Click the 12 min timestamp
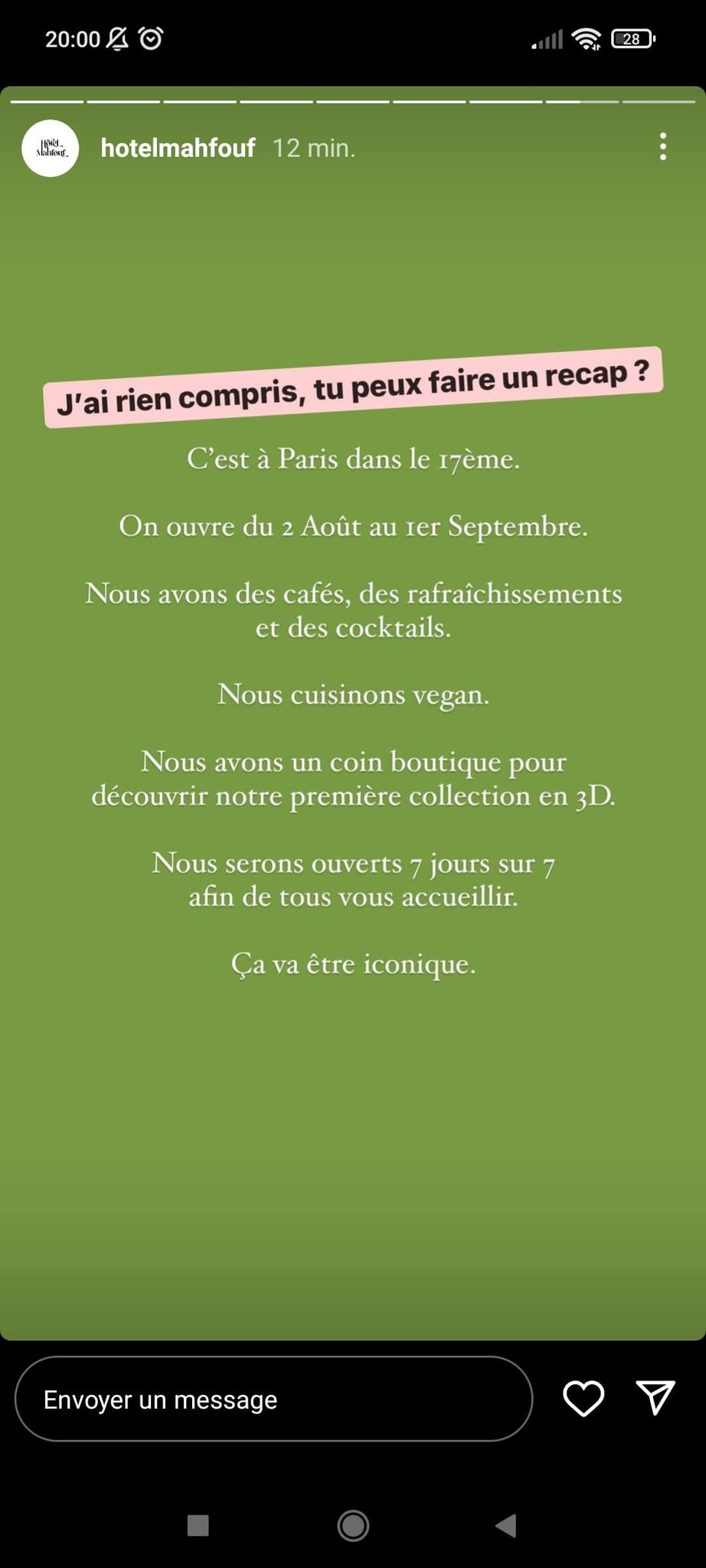 pyautogui.click(x=315, y=149)
